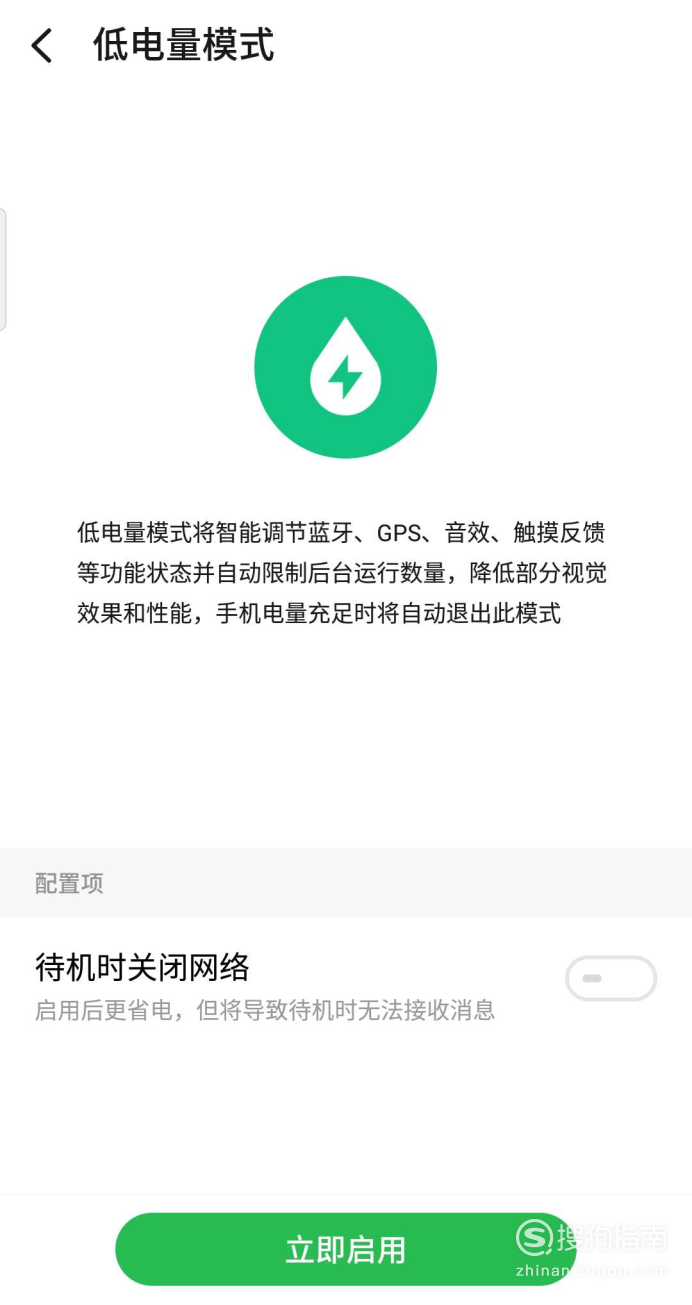Go back from 低电量模式 page
The width and height of the screenshot is (692, 1305).
click(x=41, y=46)
